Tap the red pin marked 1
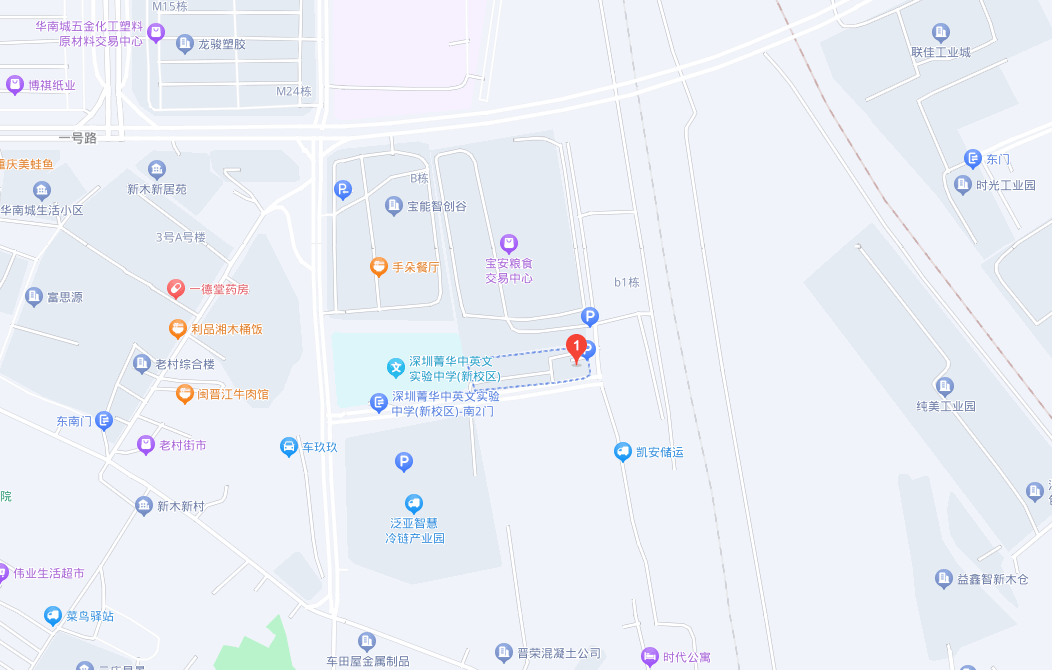The image size is (1052, 670). point(576,348)
